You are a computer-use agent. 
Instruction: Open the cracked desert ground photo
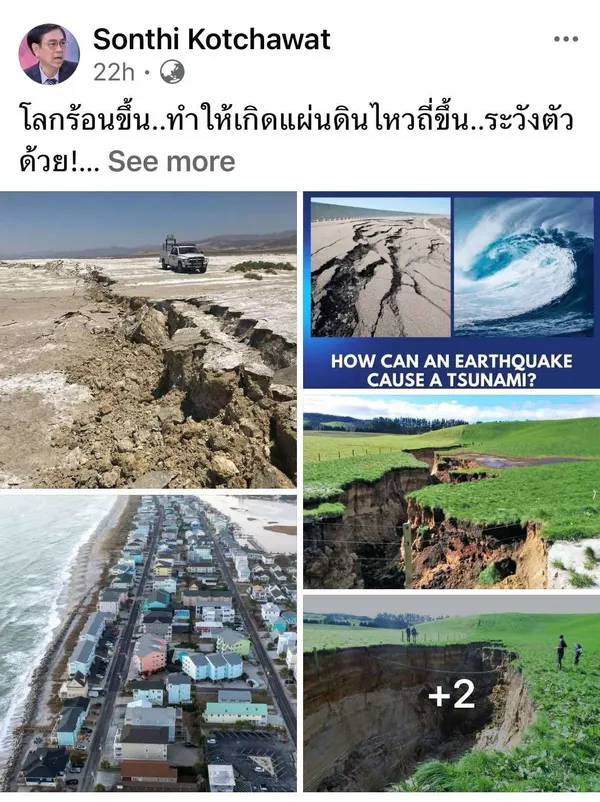[148, 340]
